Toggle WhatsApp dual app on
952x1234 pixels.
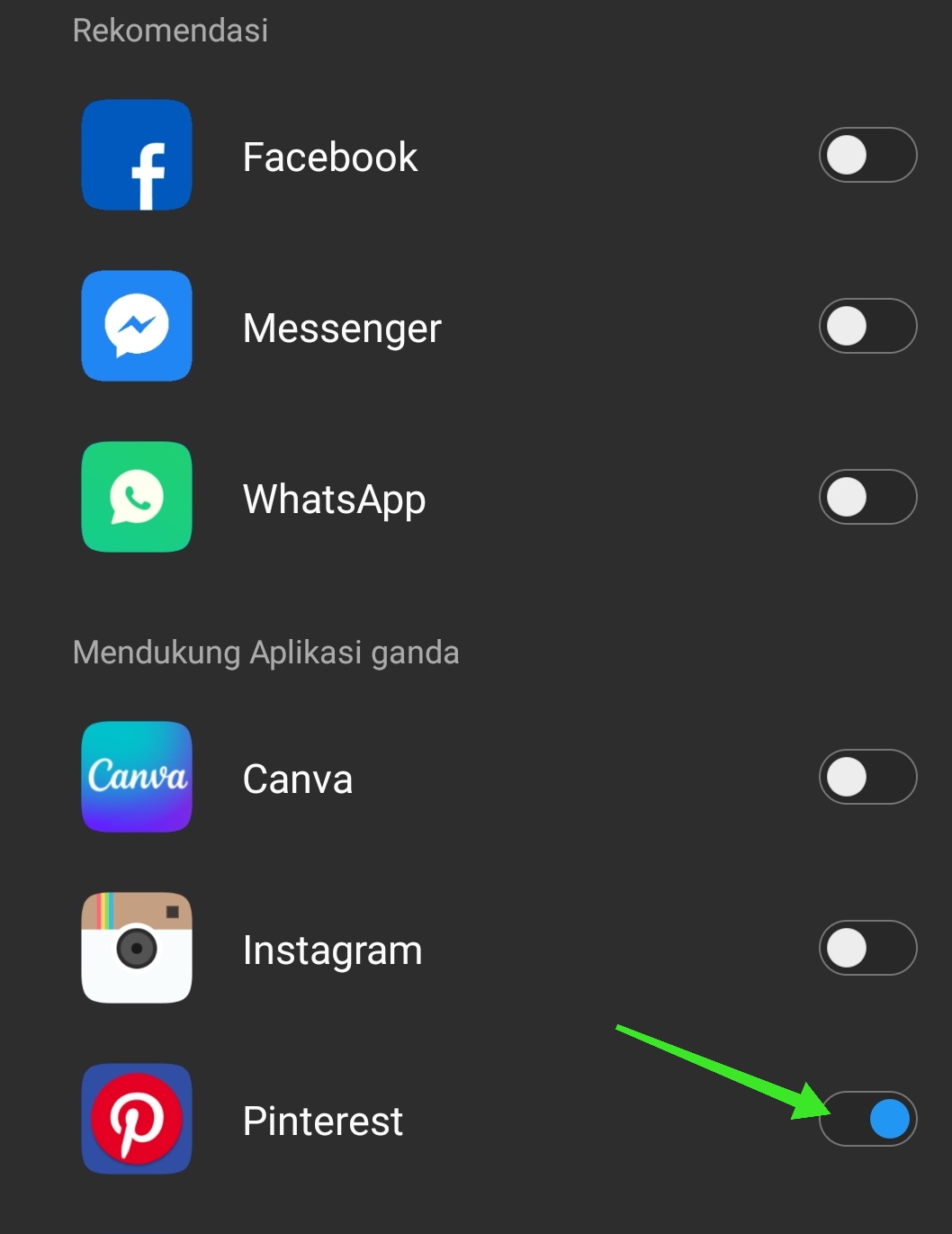coord(867,497)
